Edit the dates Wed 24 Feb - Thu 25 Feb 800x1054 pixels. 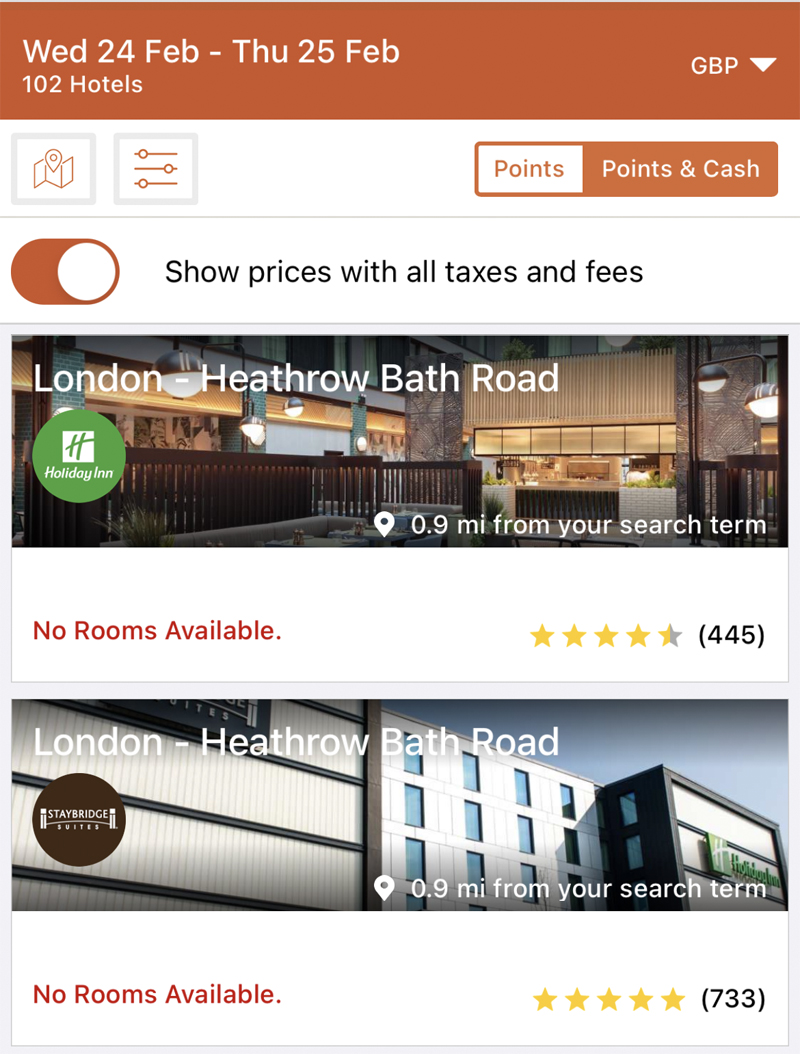(x=211, y=52)
